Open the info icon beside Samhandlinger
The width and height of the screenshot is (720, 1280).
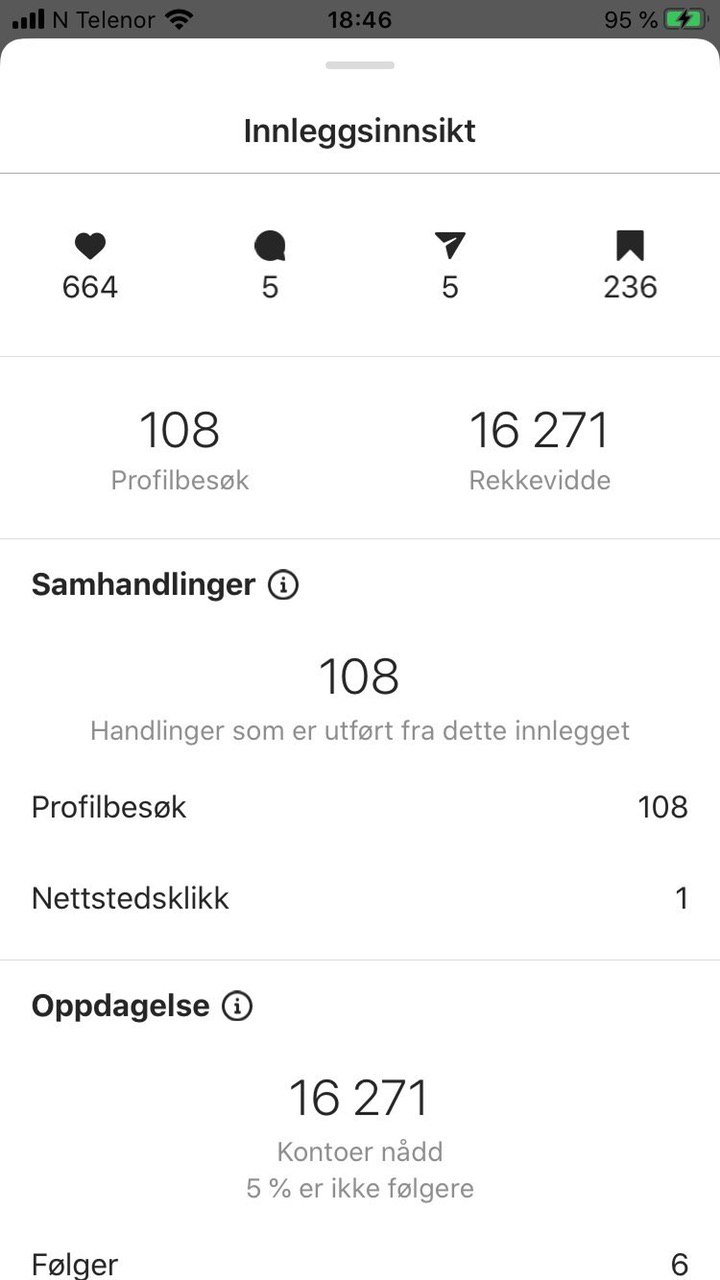pyautogui.click(x=283, y=585)
